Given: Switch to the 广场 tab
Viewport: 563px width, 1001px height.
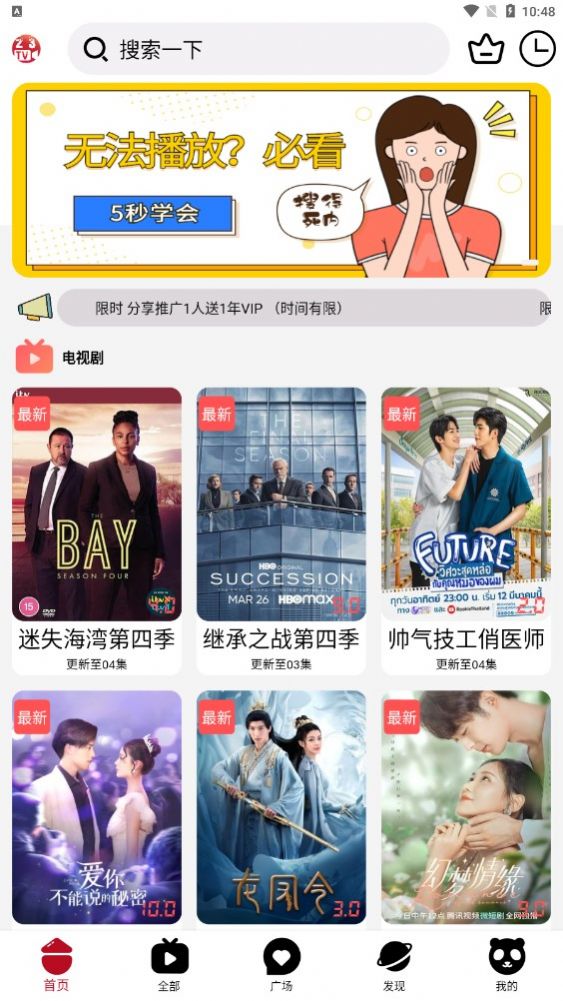Looking at the screenshot, I should (x=282, y=965).
